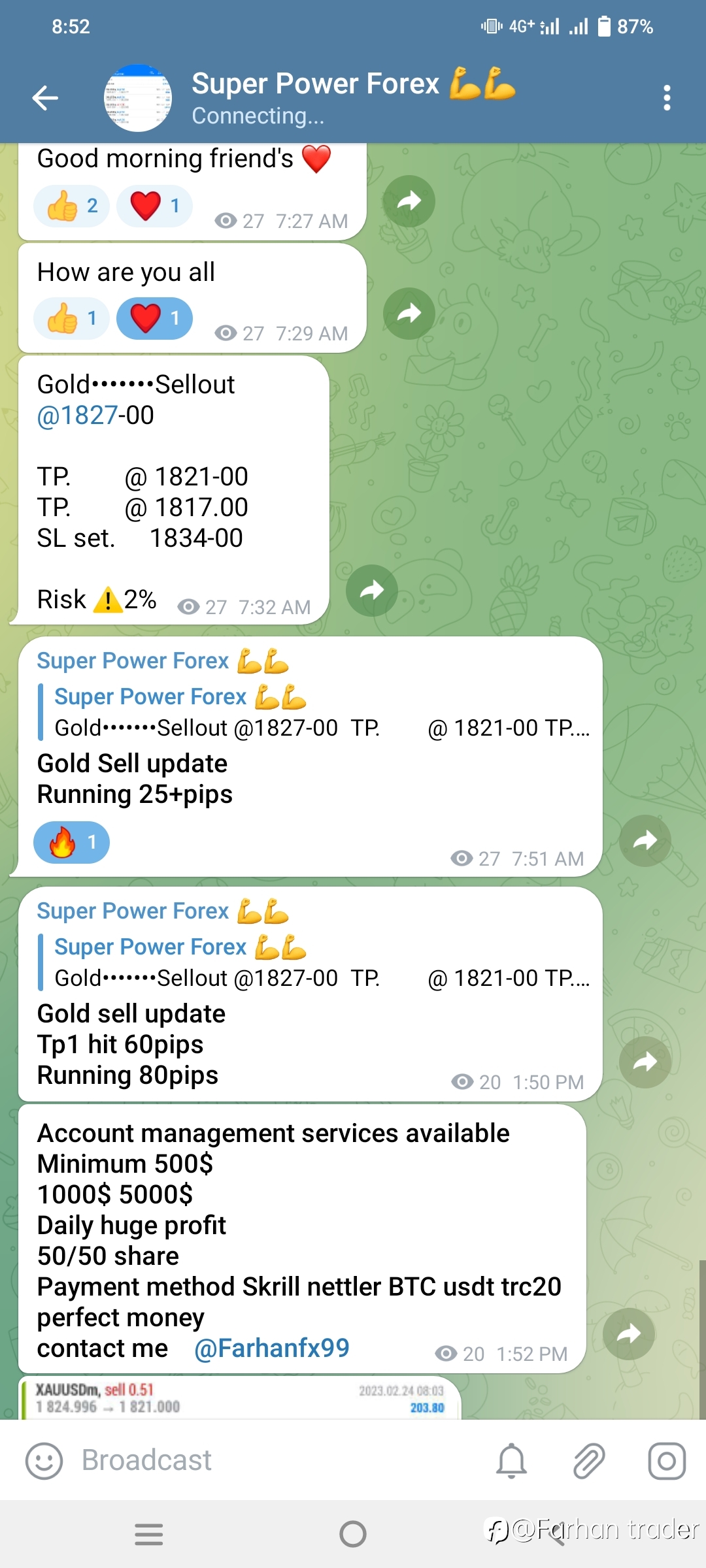This screenshot has height=1568, width=706.
Task: Forward the Account management services message
Action: 629,1333
